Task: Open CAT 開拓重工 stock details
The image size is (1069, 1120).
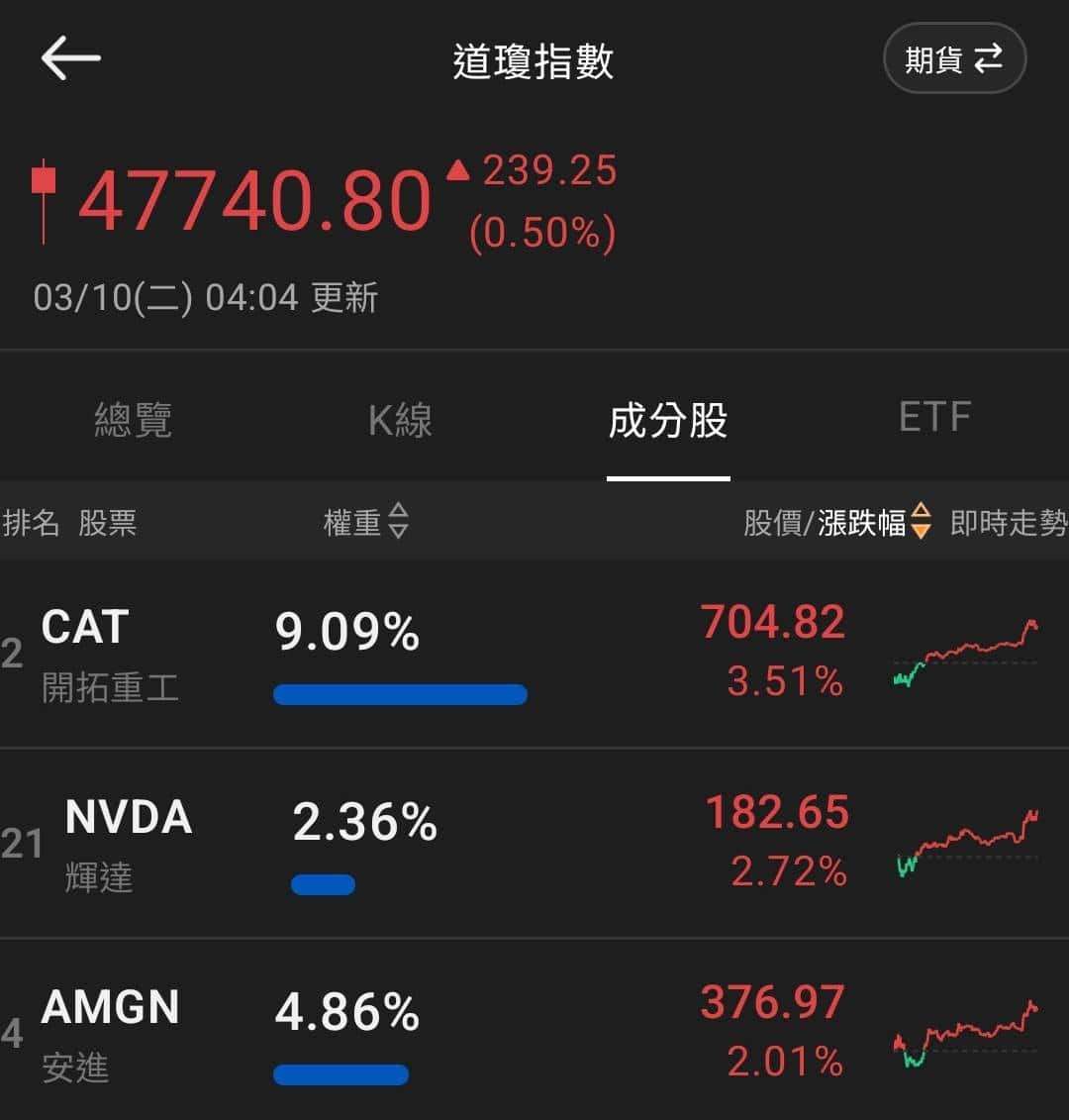Action: (110, 654)
